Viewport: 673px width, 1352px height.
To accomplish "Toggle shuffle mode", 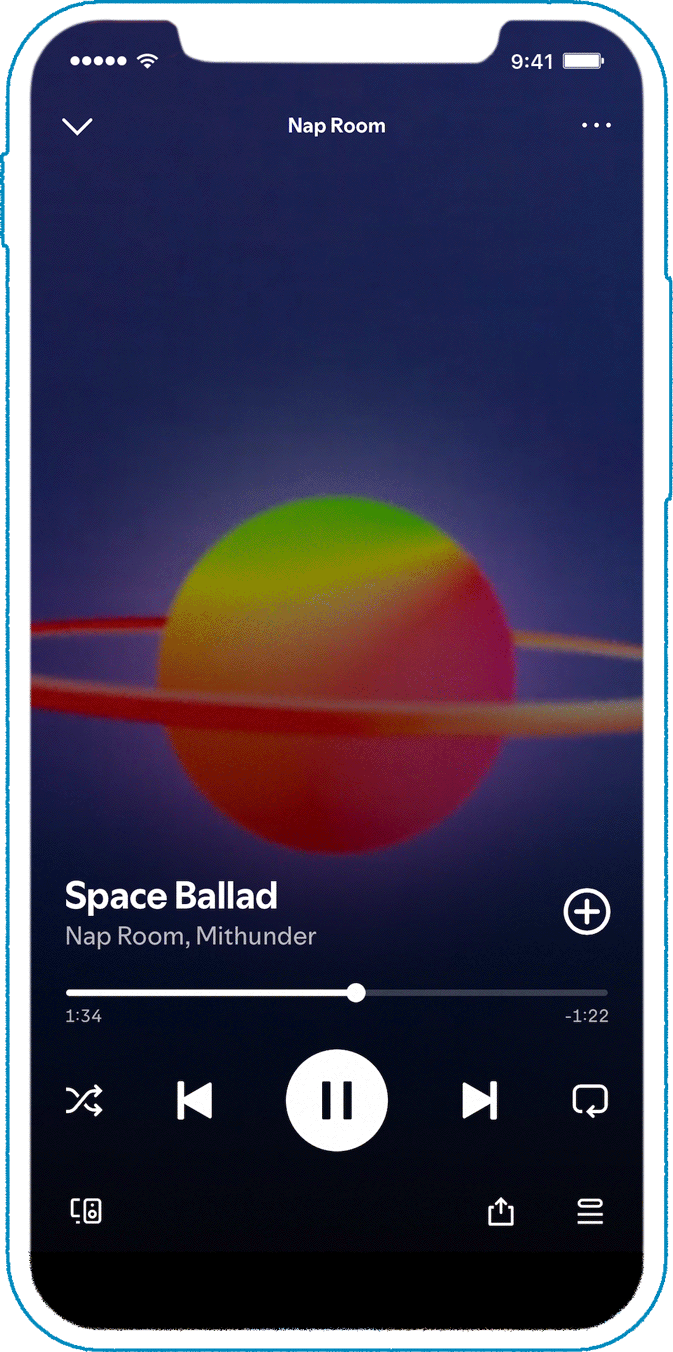I will point(85,1101).
